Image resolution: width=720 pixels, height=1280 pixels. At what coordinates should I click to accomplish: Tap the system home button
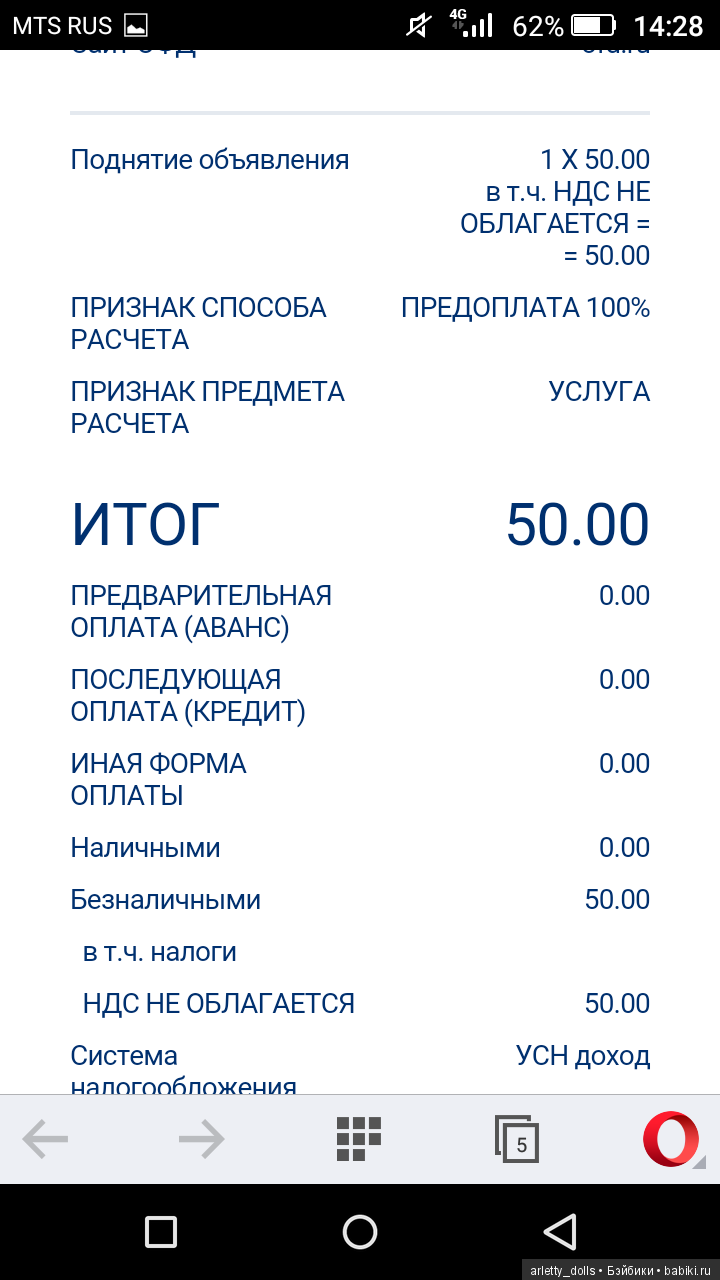360,1232
